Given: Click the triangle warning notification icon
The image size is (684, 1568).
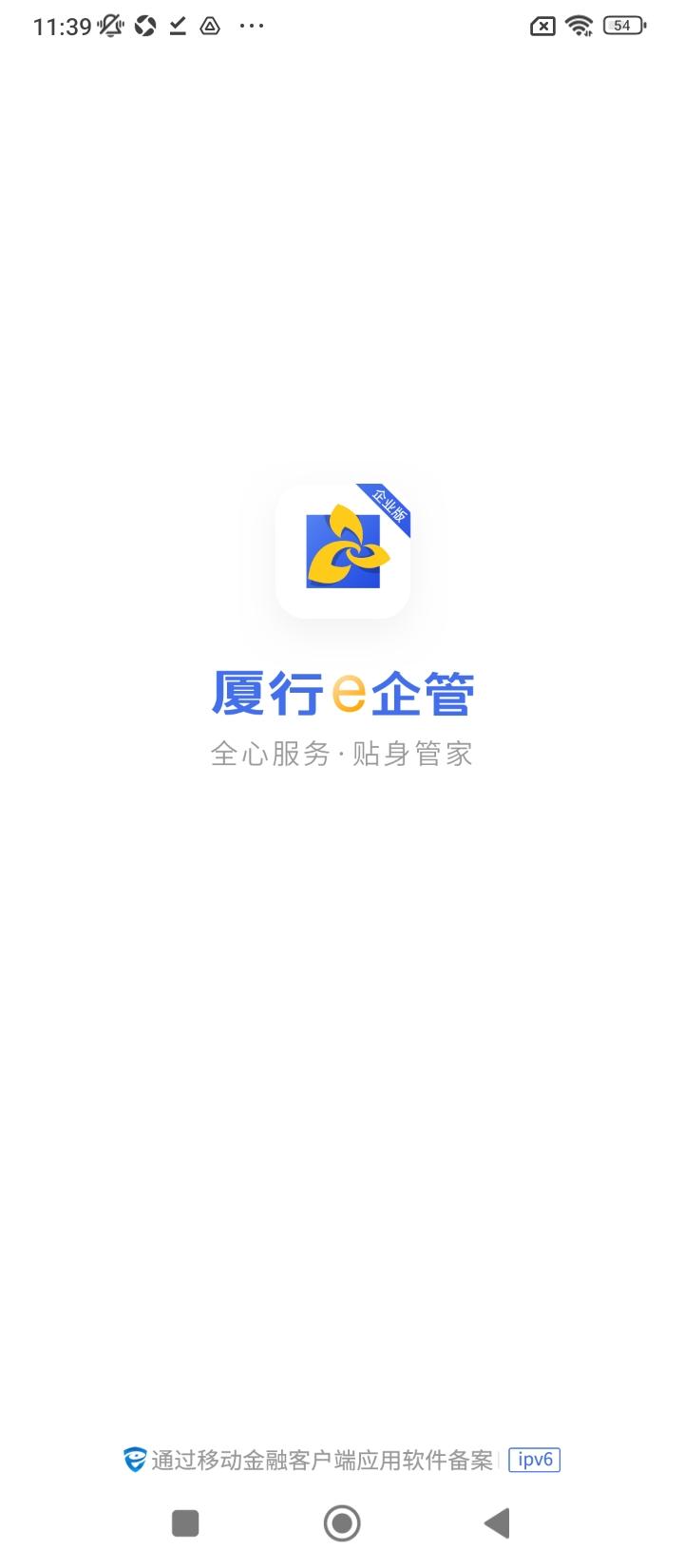Looking at the screenshot, I should pyautogui.click(x=211, y=26).
